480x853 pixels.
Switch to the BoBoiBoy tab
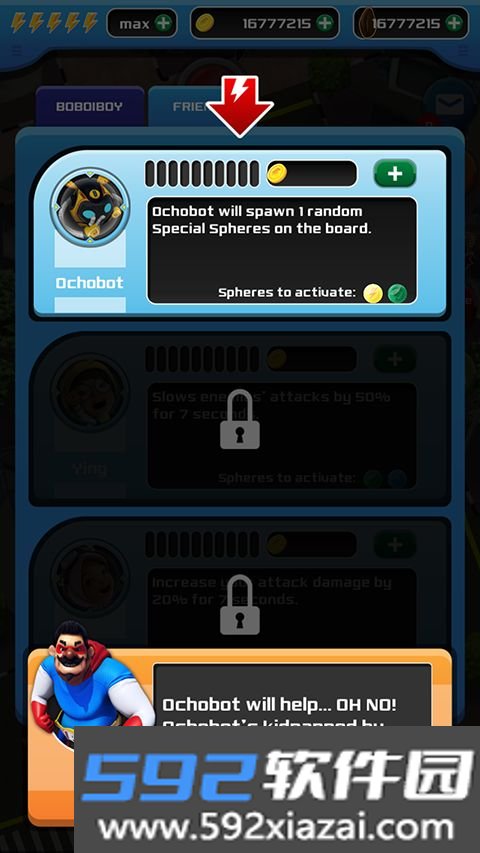point(90,107)
